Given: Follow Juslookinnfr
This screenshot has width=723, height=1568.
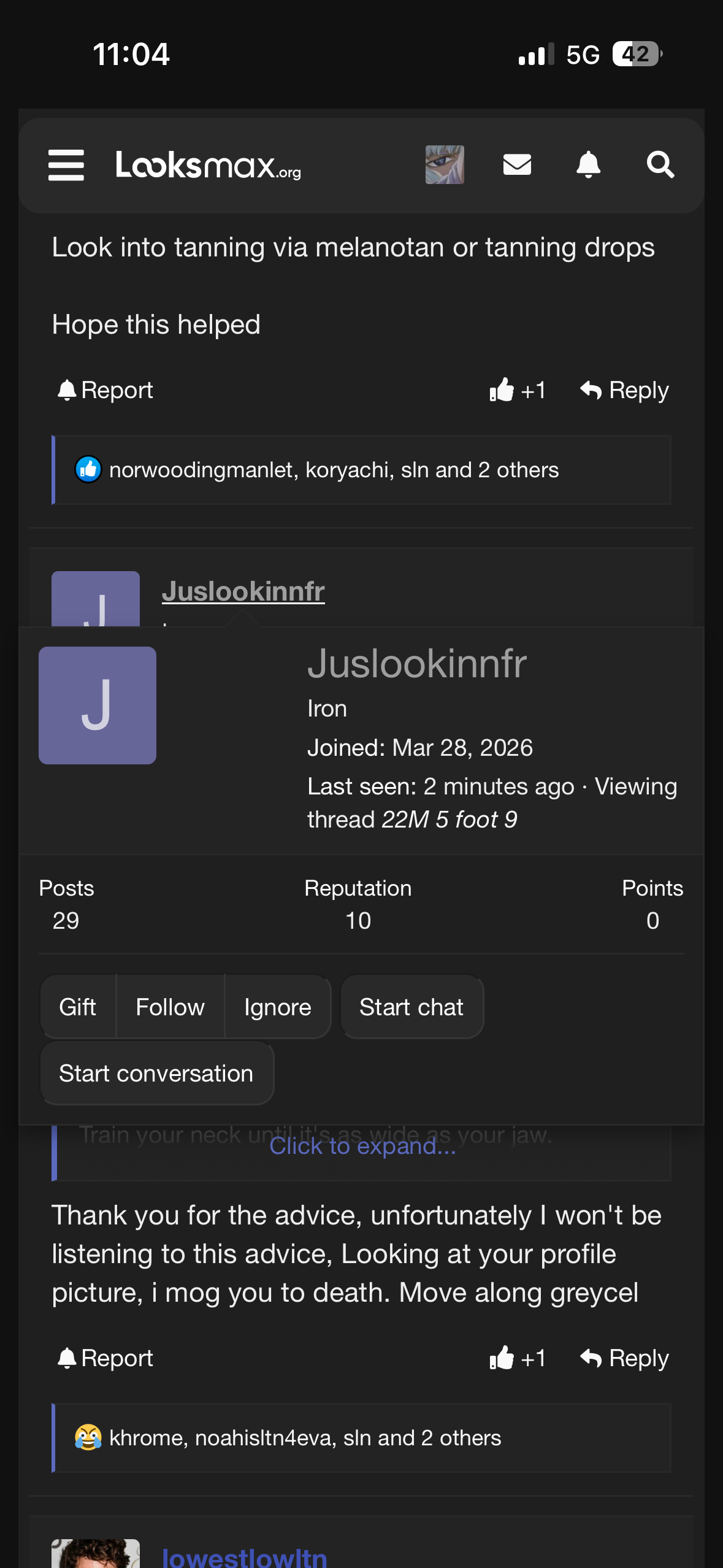Looking at the screenshot, I should [x=170, y=1007].
